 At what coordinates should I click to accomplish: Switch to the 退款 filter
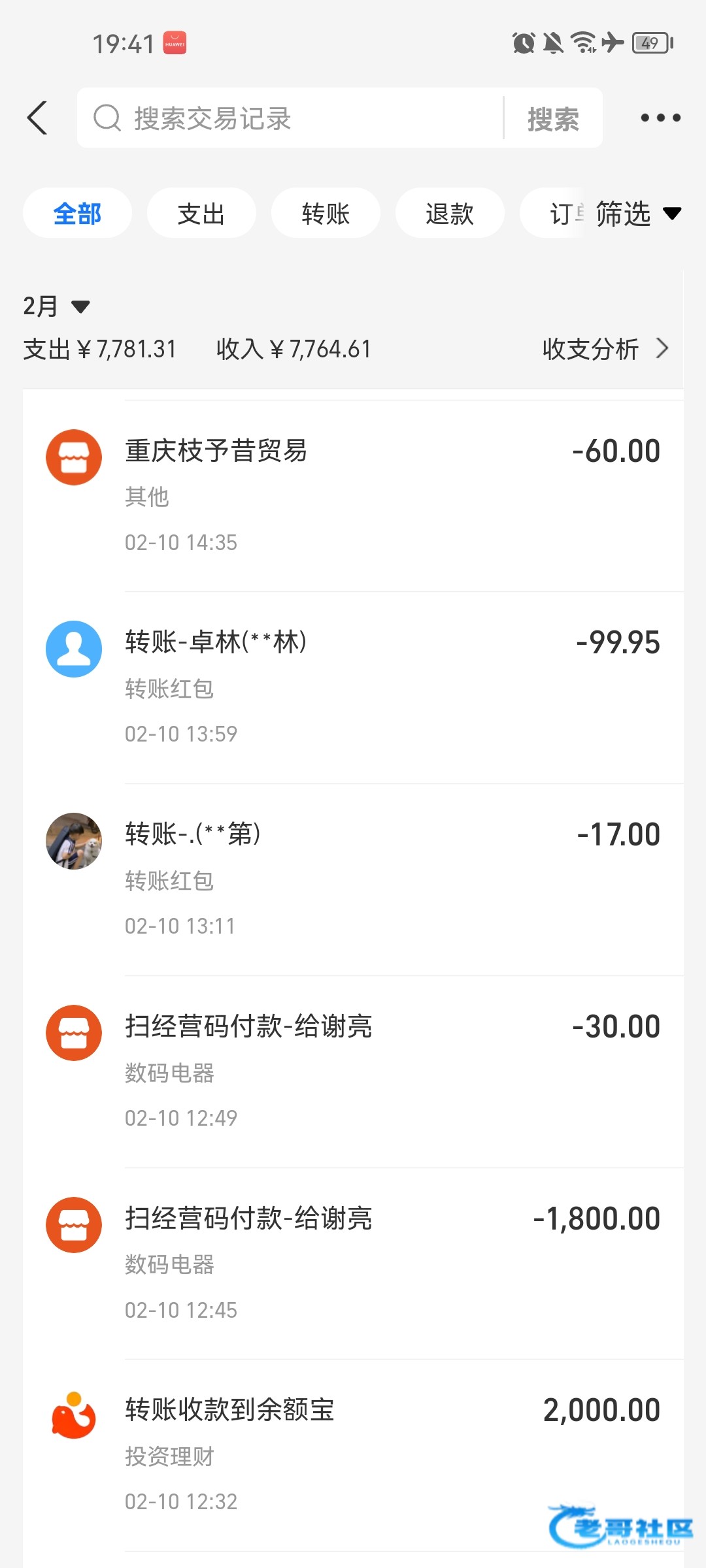450,213
